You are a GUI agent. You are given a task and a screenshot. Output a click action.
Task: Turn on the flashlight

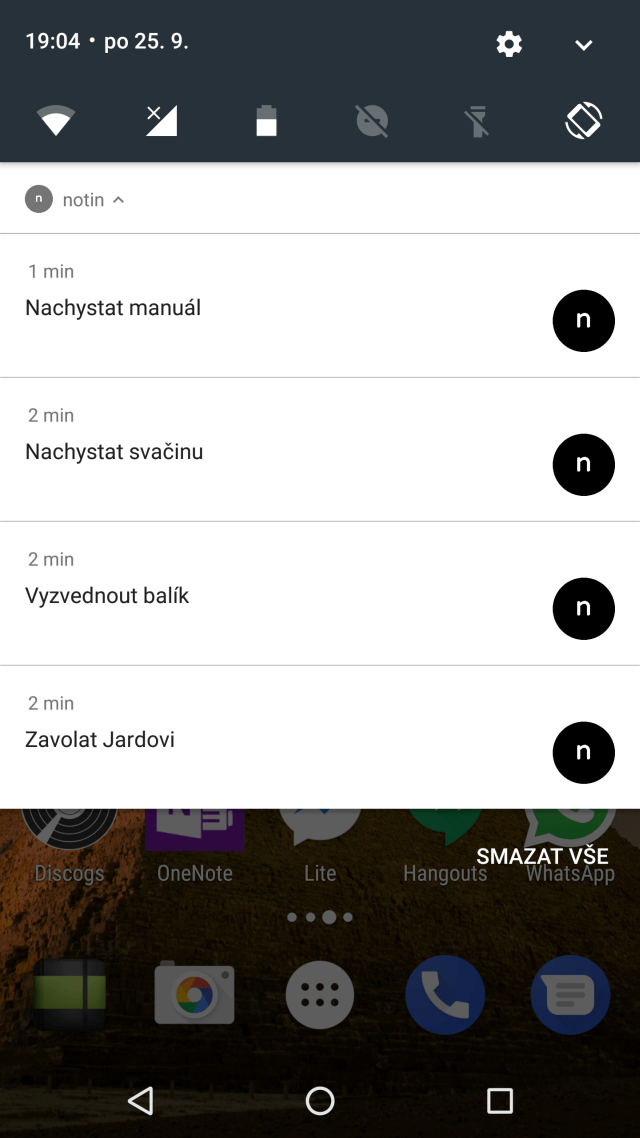[477, 120]
